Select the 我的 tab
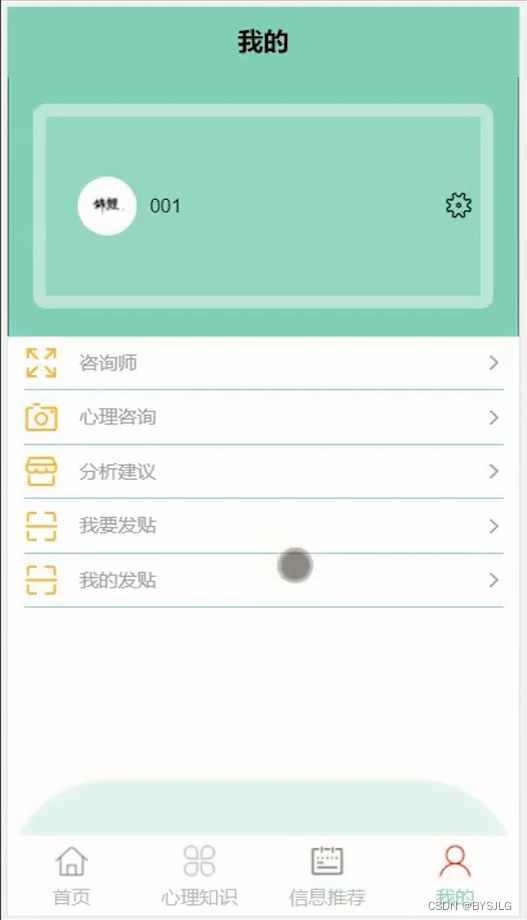 pyautogui.click(x=455, y=876)
